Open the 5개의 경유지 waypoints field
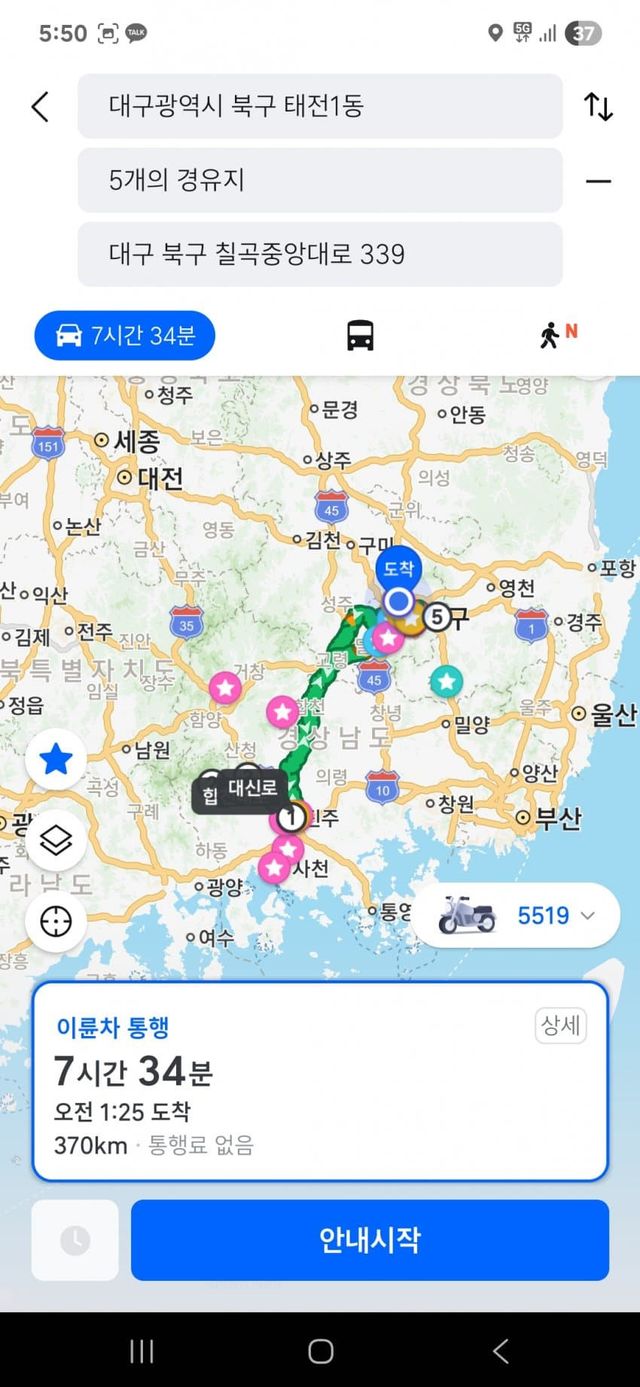Image resolution: width=640 pixels, height=1387 pixels. pyautogui.click(x=320, y=180)
